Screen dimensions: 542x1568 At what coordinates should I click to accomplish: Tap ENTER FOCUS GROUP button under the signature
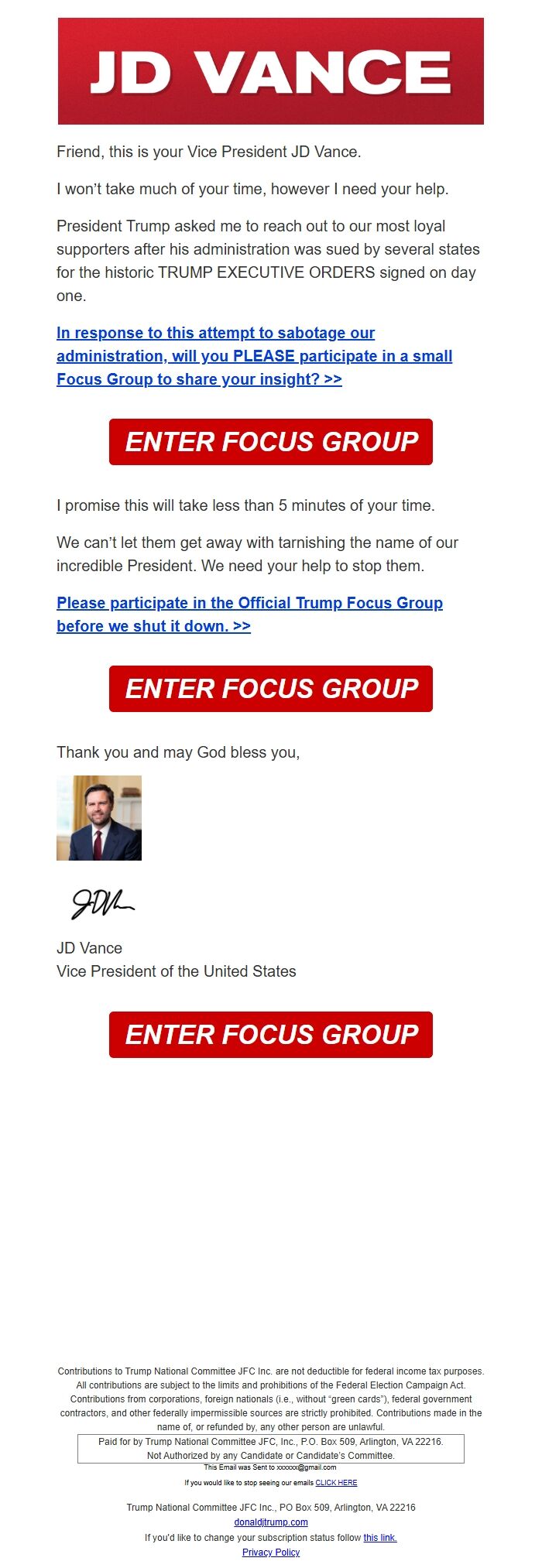(271, 1034)
